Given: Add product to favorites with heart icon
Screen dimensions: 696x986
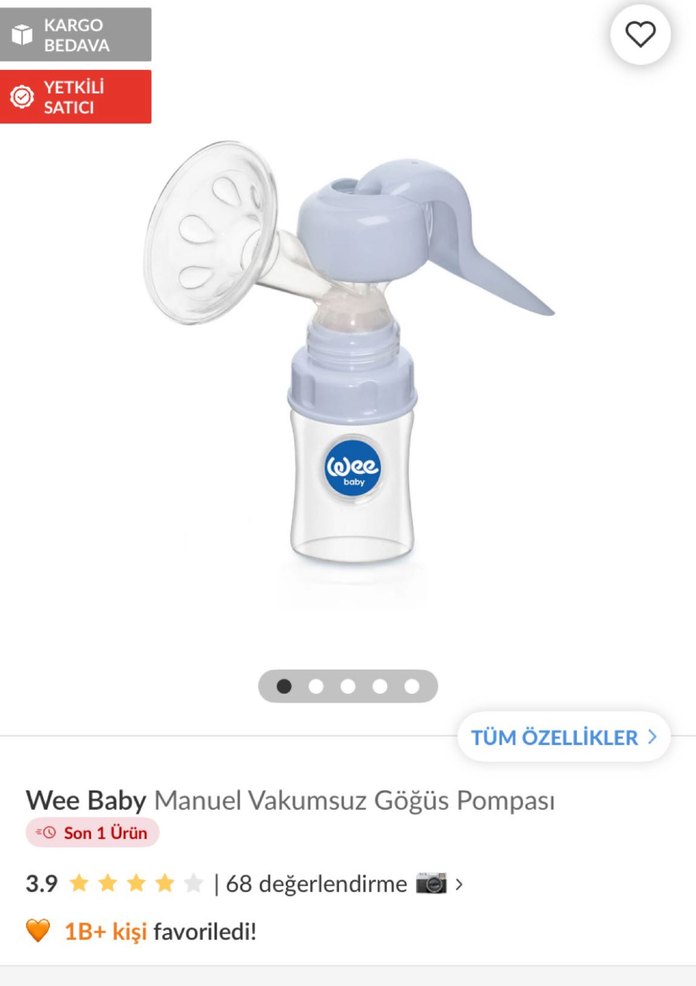Looking at the screenshot, I should click(640, 35).
